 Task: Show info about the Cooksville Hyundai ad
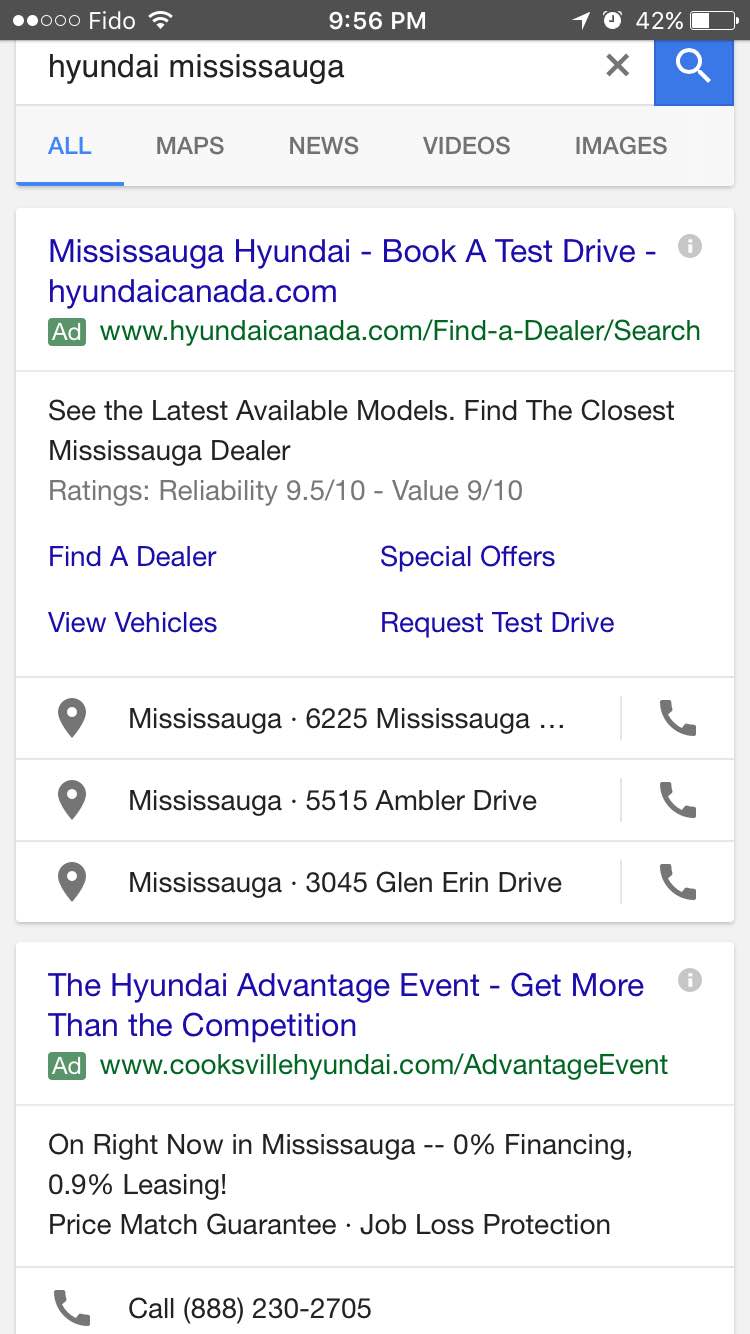689,980
